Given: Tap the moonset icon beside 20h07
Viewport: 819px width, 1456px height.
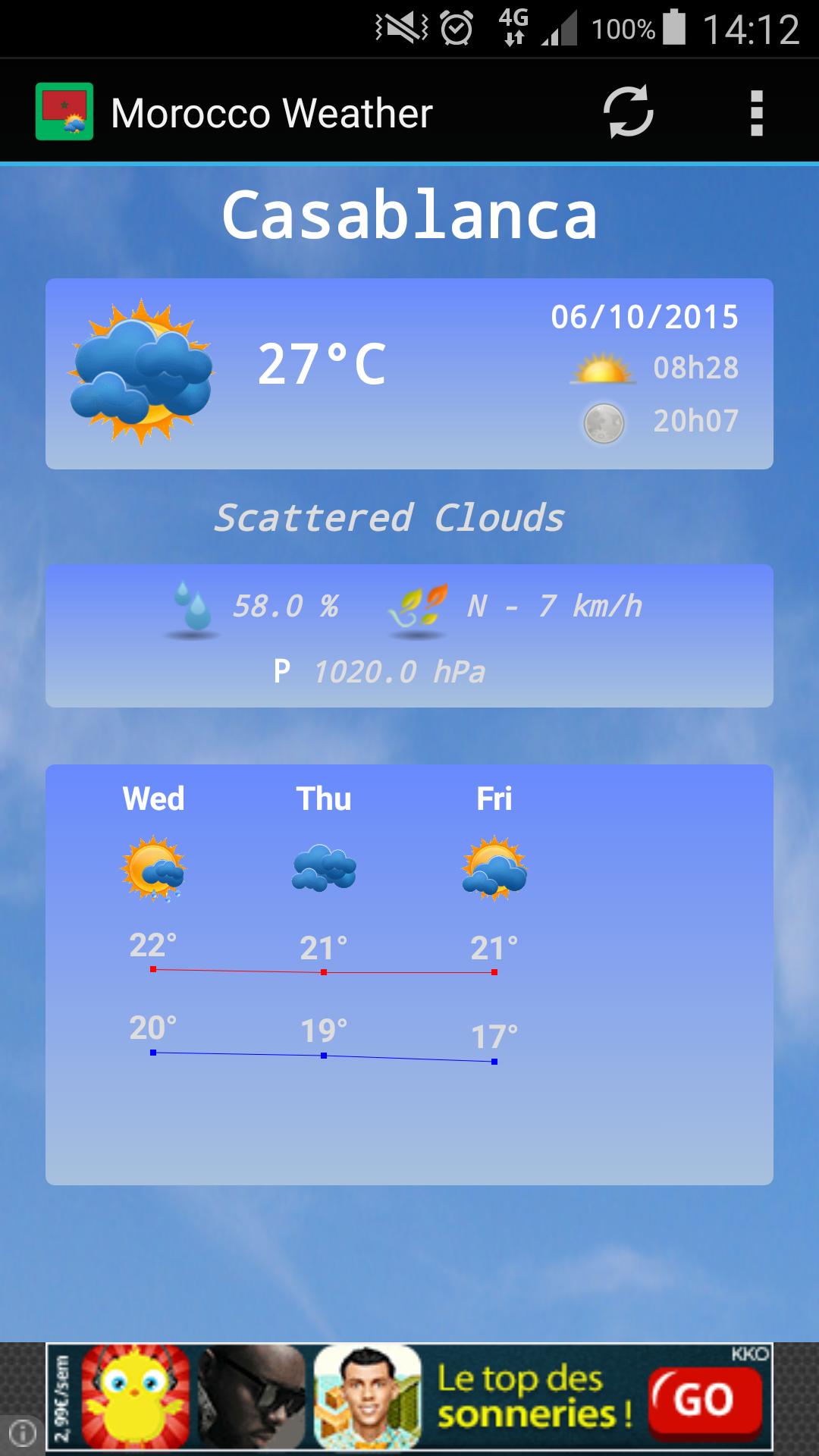Looking at the screenshot, I should point(603,425).
